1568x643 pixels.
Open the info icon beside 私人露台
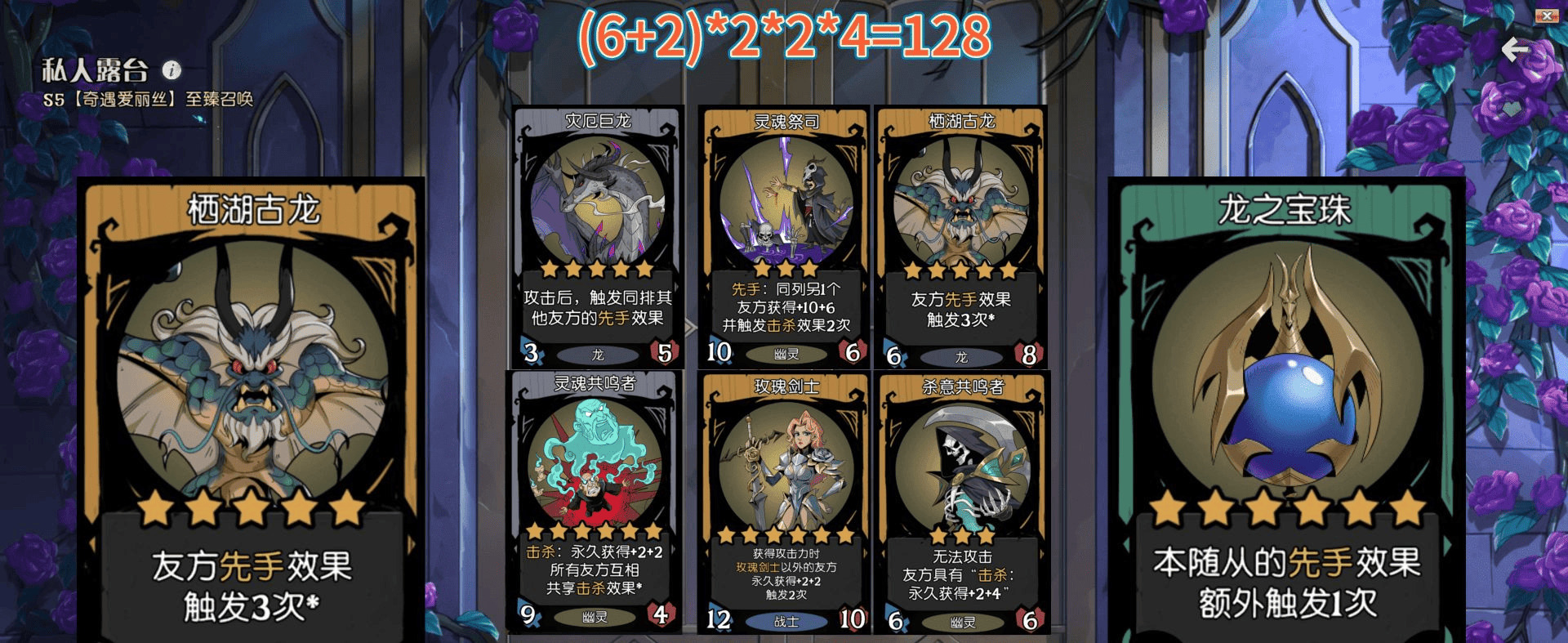coord(171,70)
